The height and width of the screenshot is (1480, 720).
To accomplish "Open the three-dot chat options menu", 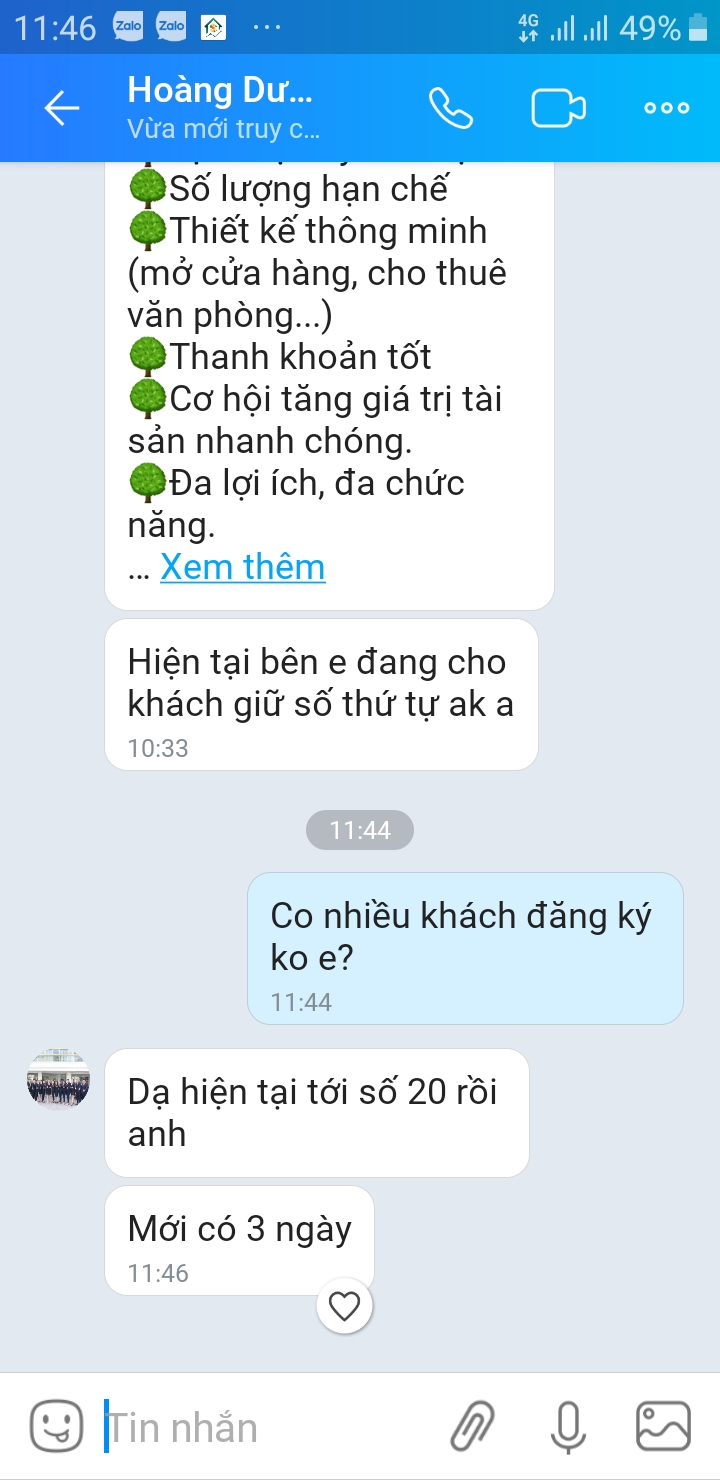I will [x=666, y=108].
